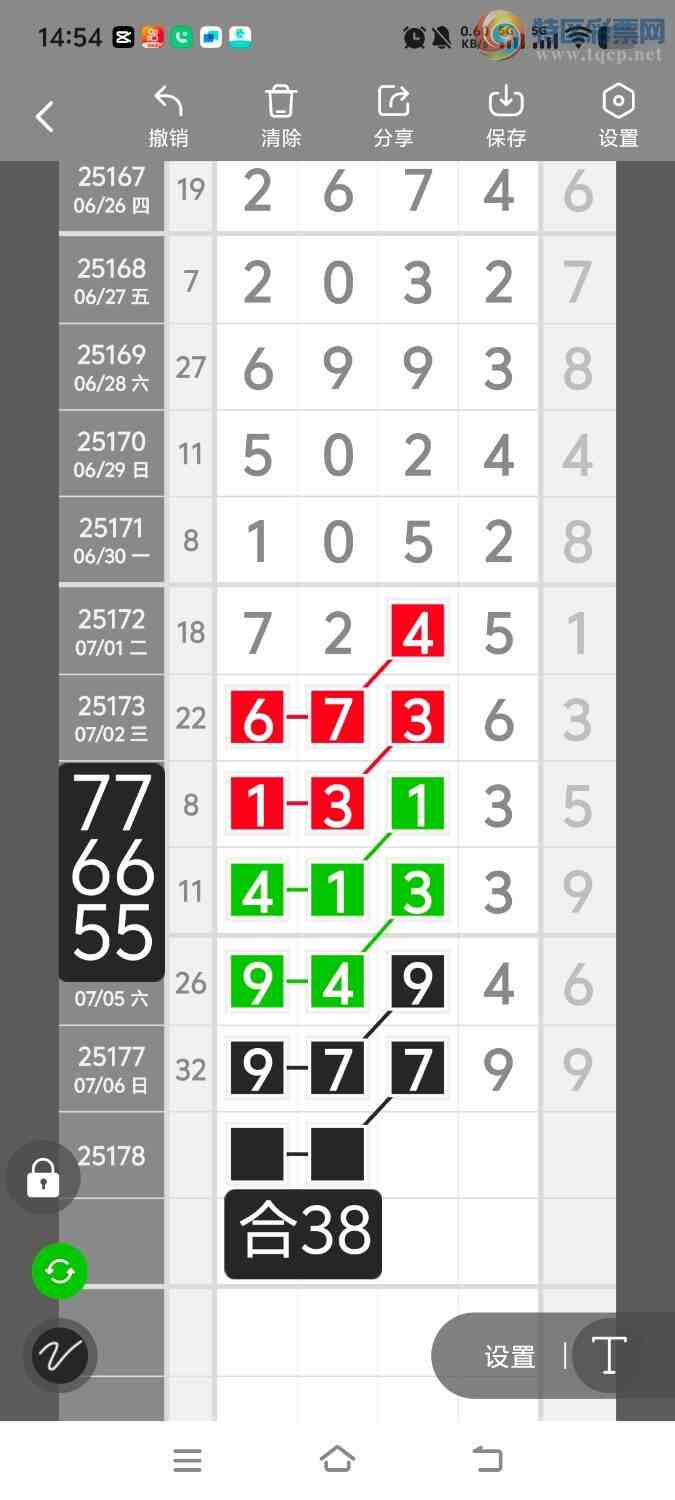
Task: Select the text tool T icon
Action: (609, 1356)
